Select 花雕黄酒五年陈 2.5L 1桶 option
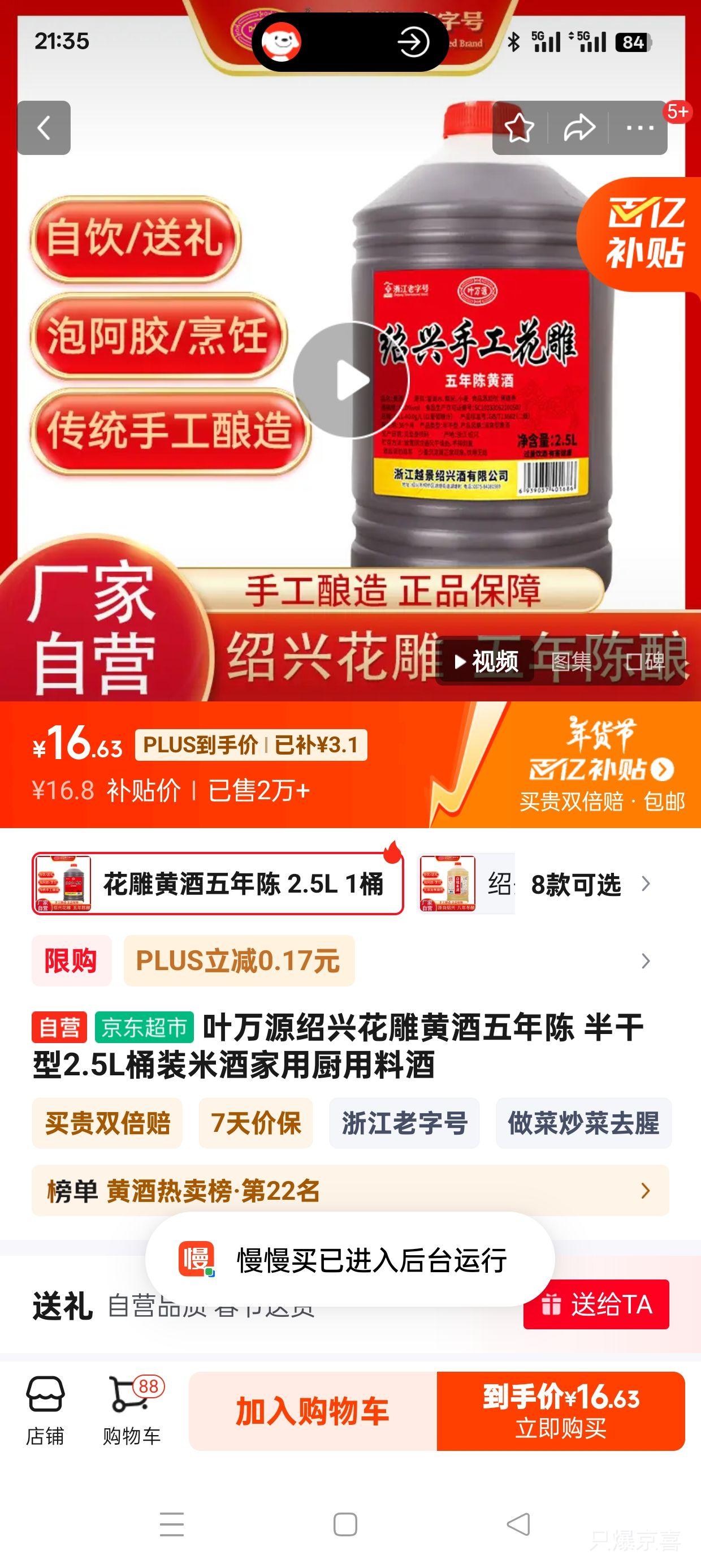This screenshot has width=701, height=1568. pyautogui.click(x=218, y=884)
